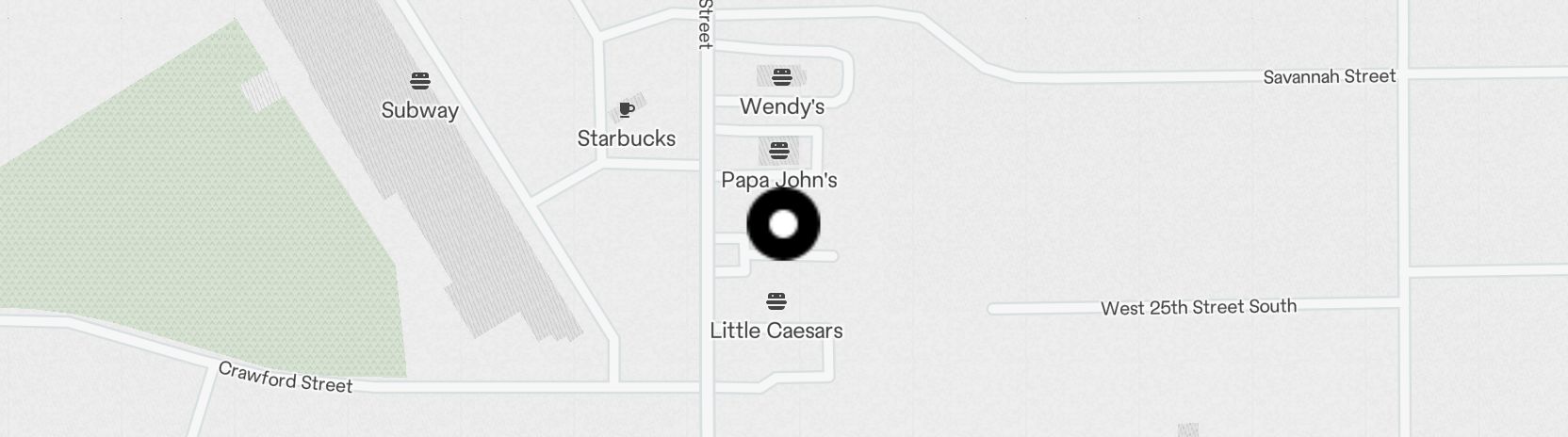
Task: Select Papa John's on the map
Action: 778,151
